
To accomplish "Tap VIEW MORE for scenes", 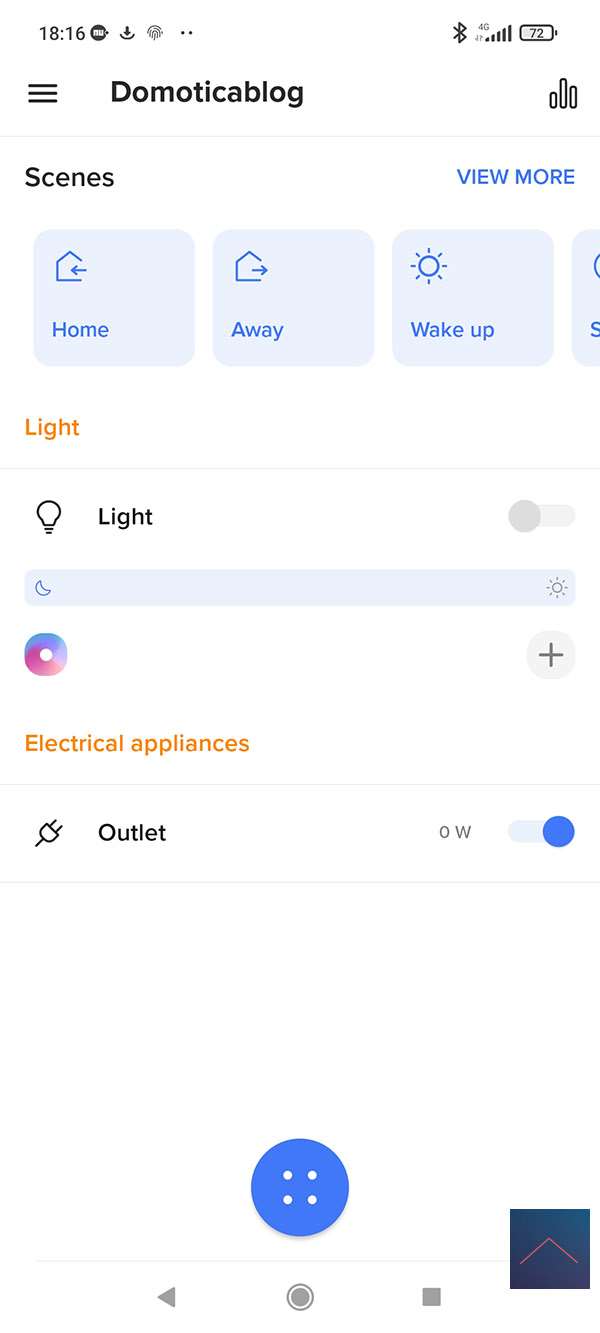I will coord(515,177).
